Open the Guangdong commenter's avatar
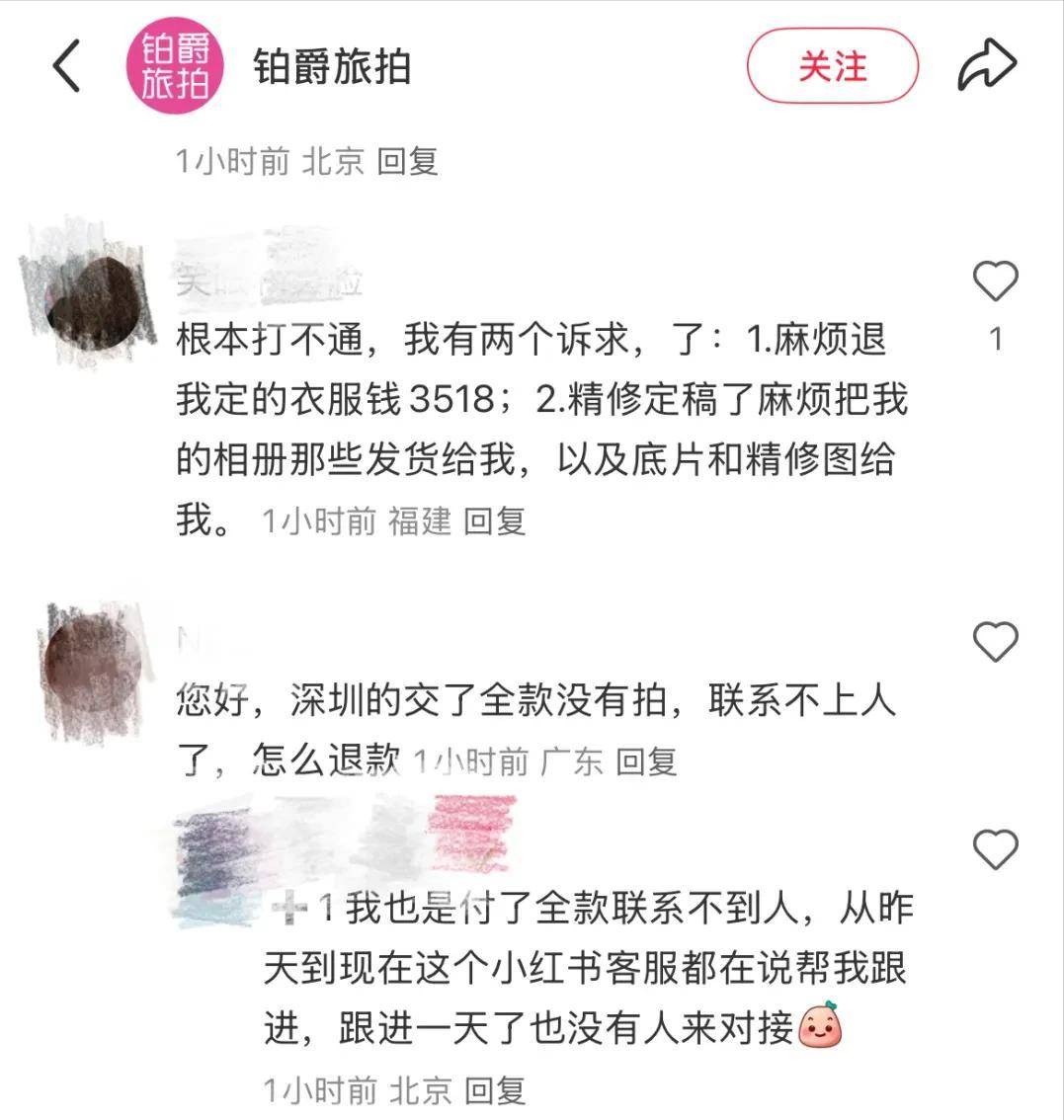The image size is (1064, 1120). click(96, 669)
